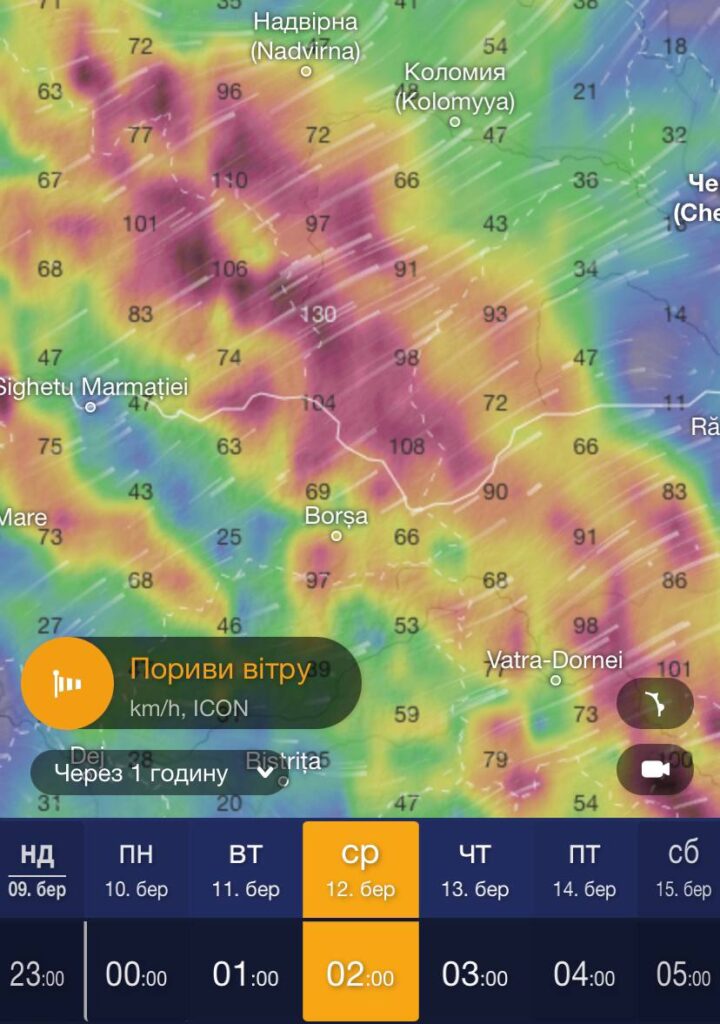Viewport: 720px width, 1024px height.
Task: Jump to Friday 14 бер
Action: [585, 869]
